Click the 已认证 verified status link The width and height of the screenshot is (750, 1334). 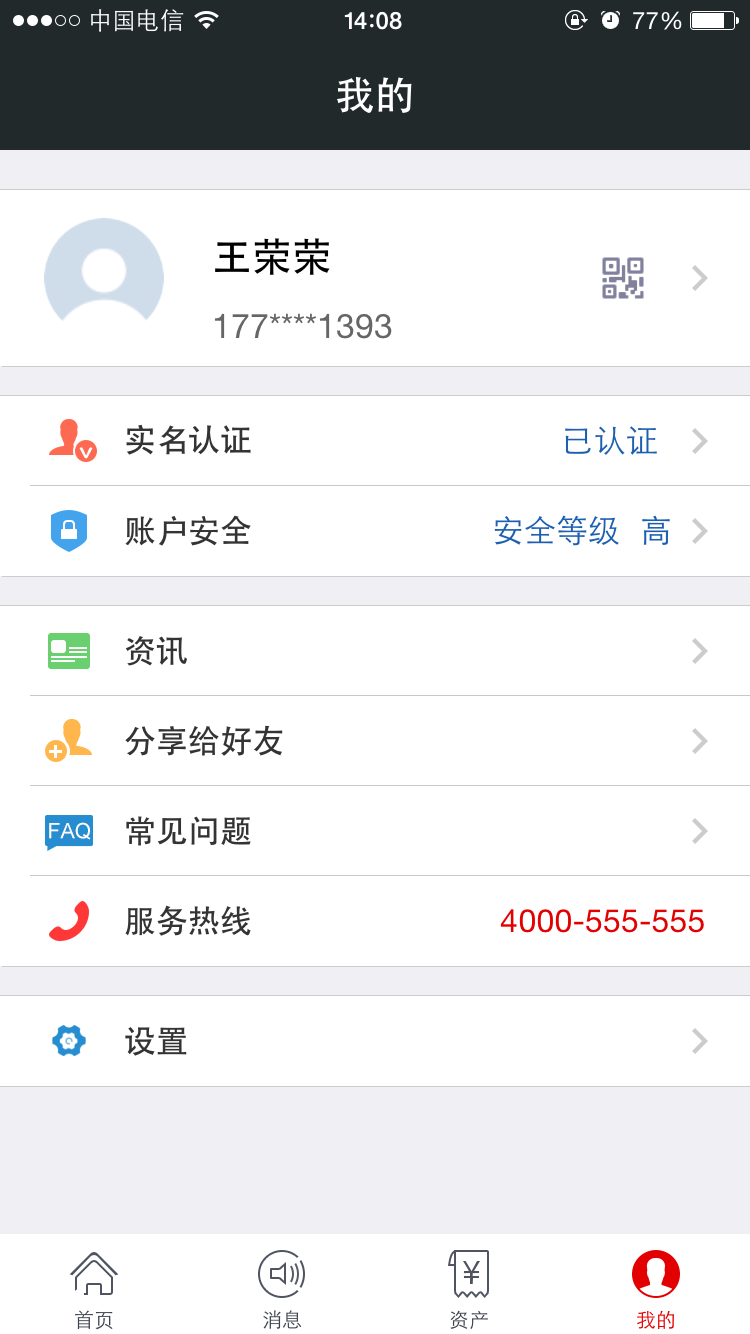point(610,441)
